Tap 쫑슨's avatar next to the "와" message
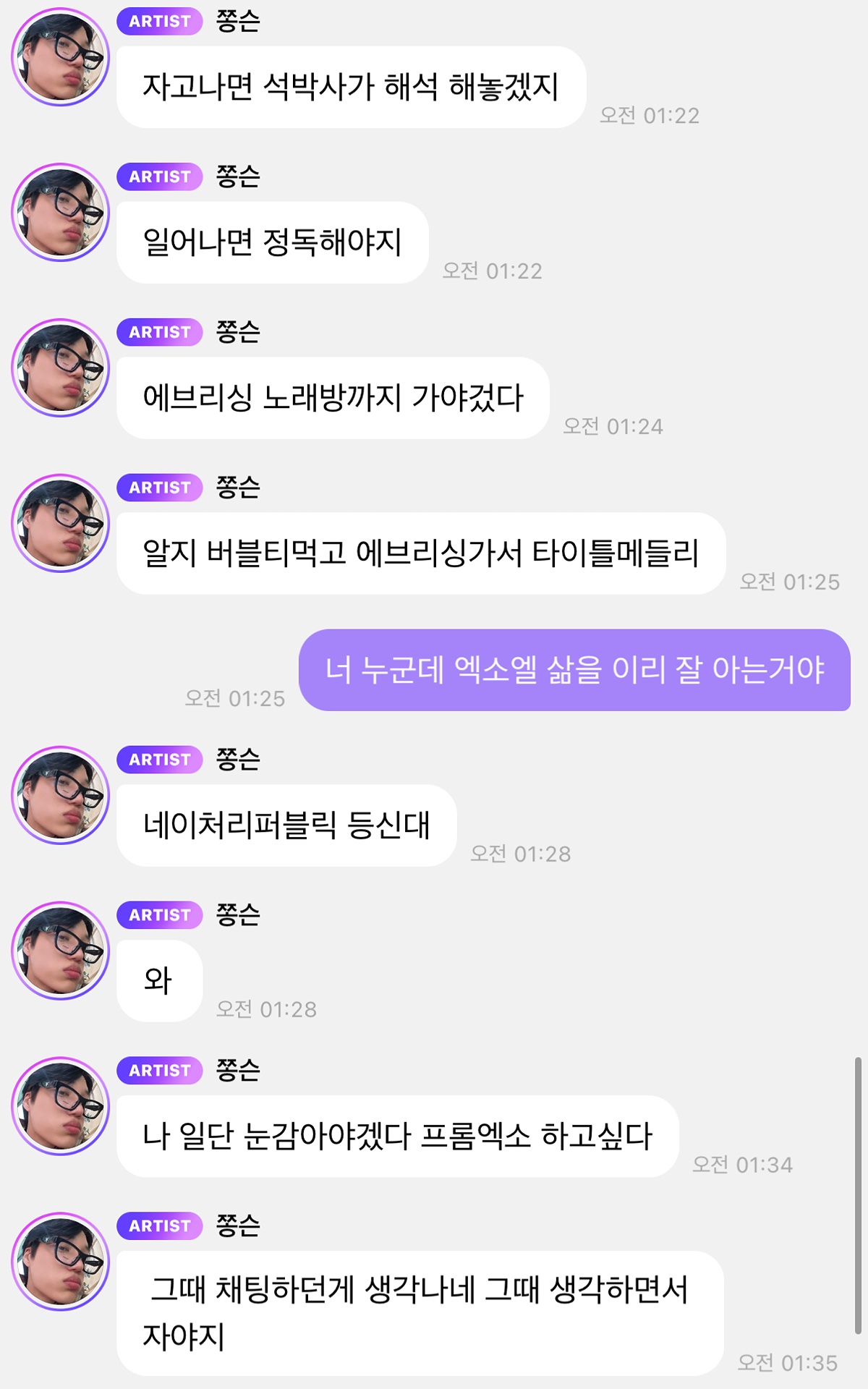The height and width of the screenshot is (1389, 868). point(60,951)
